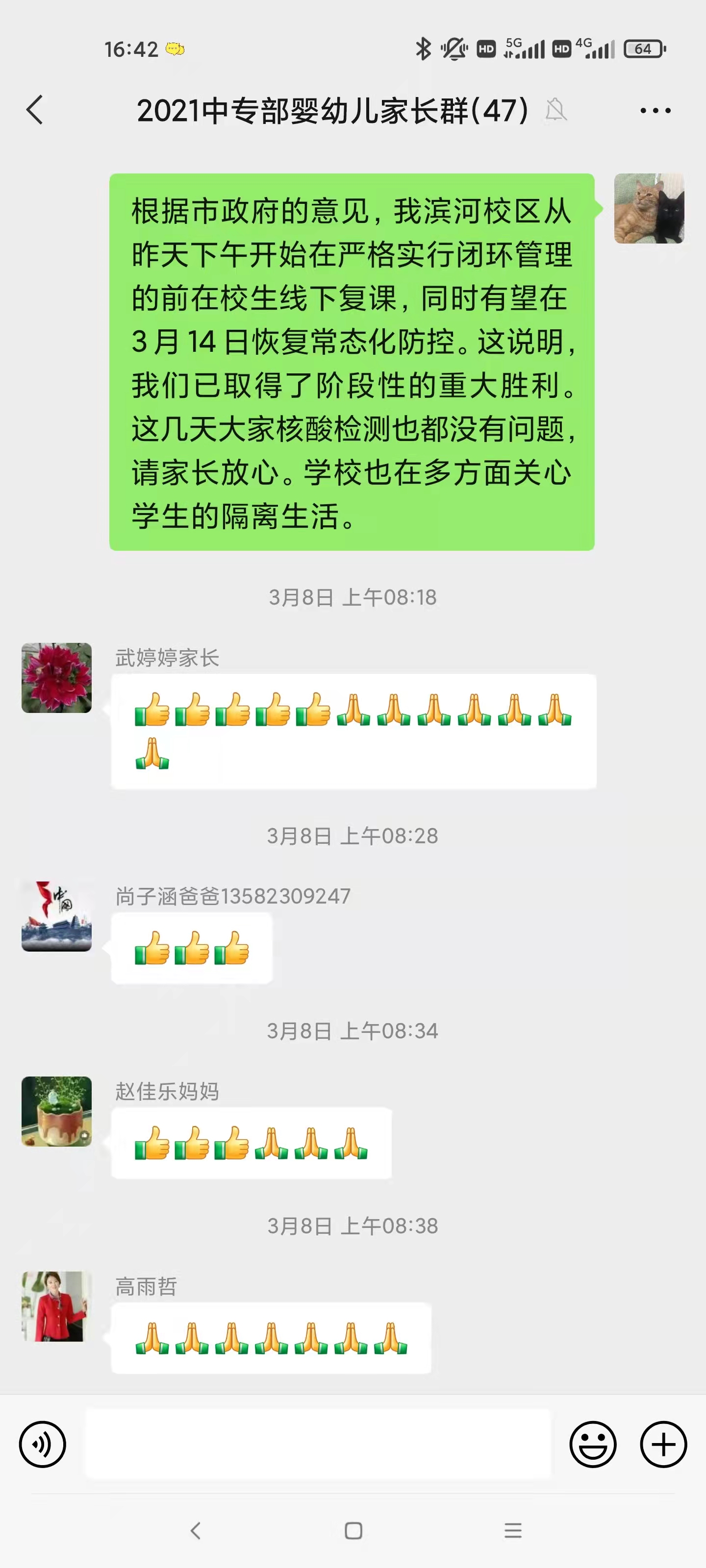Tap 赵佳乐妈妈's avatar
The width and height of the screenshot is (706, 1568).
click(57, 1111)
